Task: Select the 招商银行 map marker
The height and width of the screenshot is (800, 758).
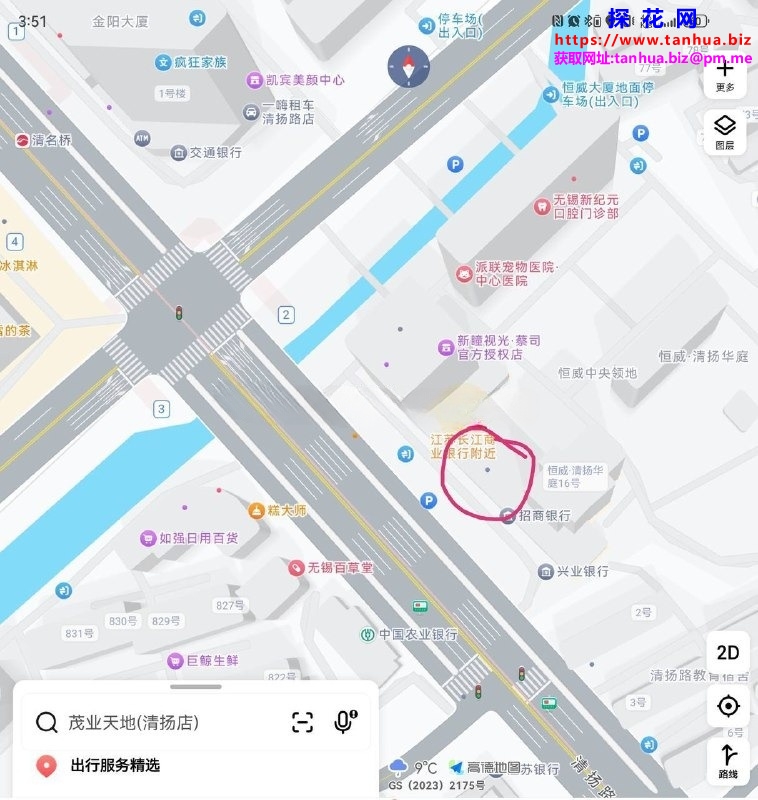Action: click(x=509, y=516)
